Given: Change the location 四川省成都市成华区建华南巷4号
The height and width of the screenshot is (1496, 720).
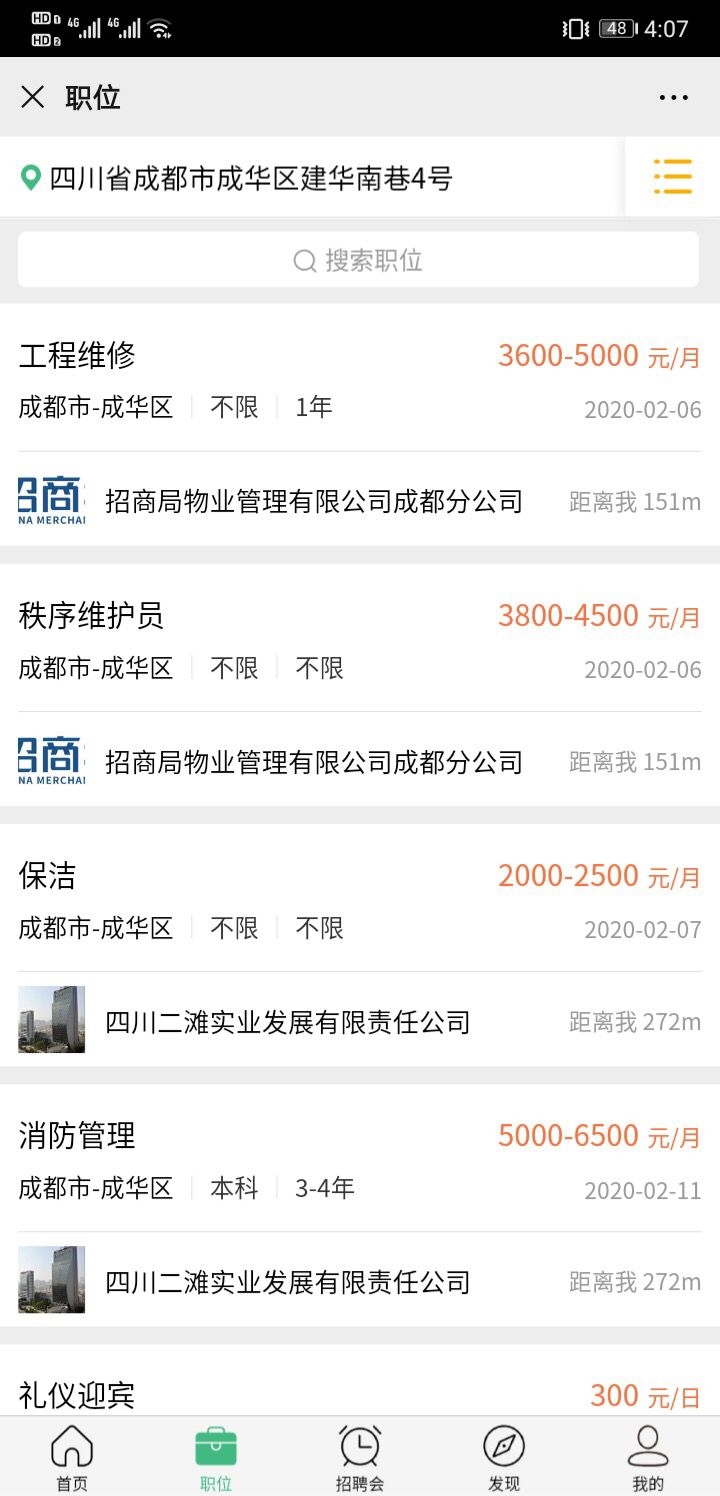Looking at the screenshot, I should [x=250, y=179].
